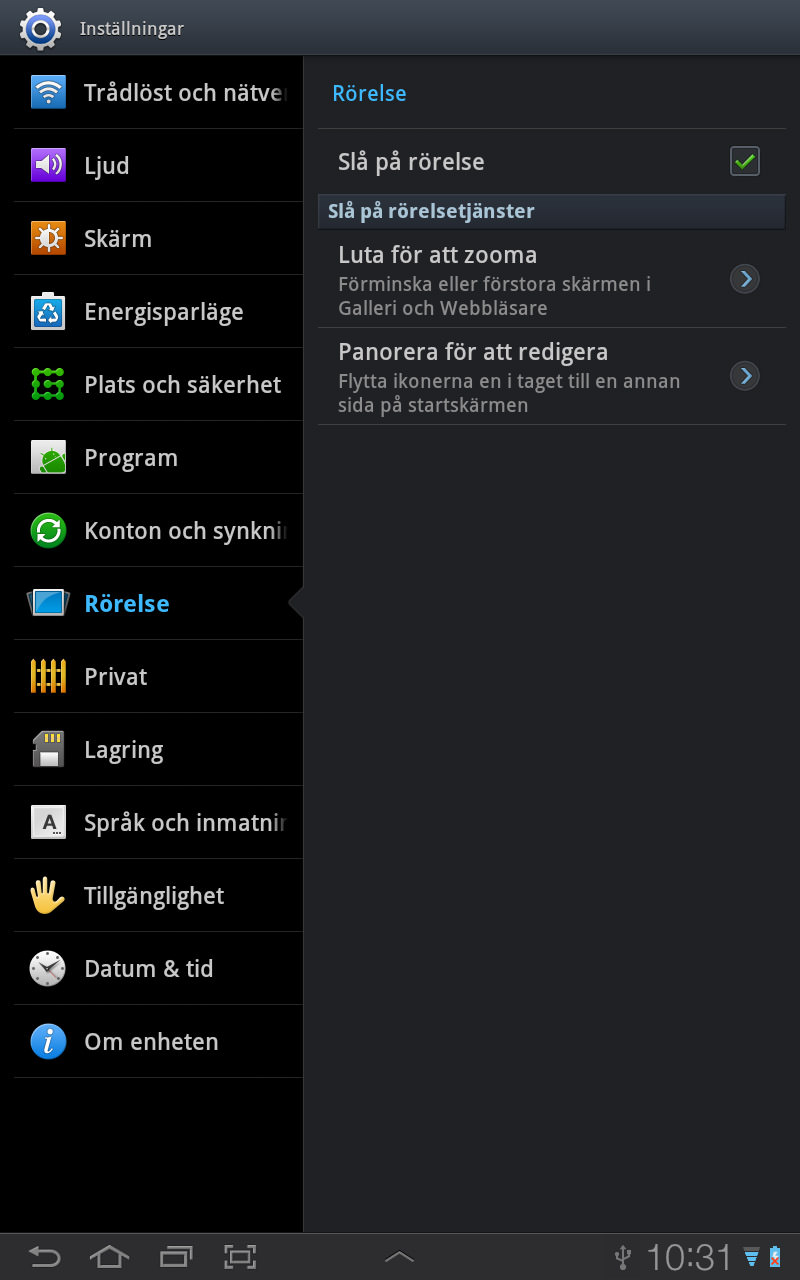Image resolution: width=800 pixels, height=1280 pixels.
Task: Open the Privat settings category
Action: (x=158, y=677)
